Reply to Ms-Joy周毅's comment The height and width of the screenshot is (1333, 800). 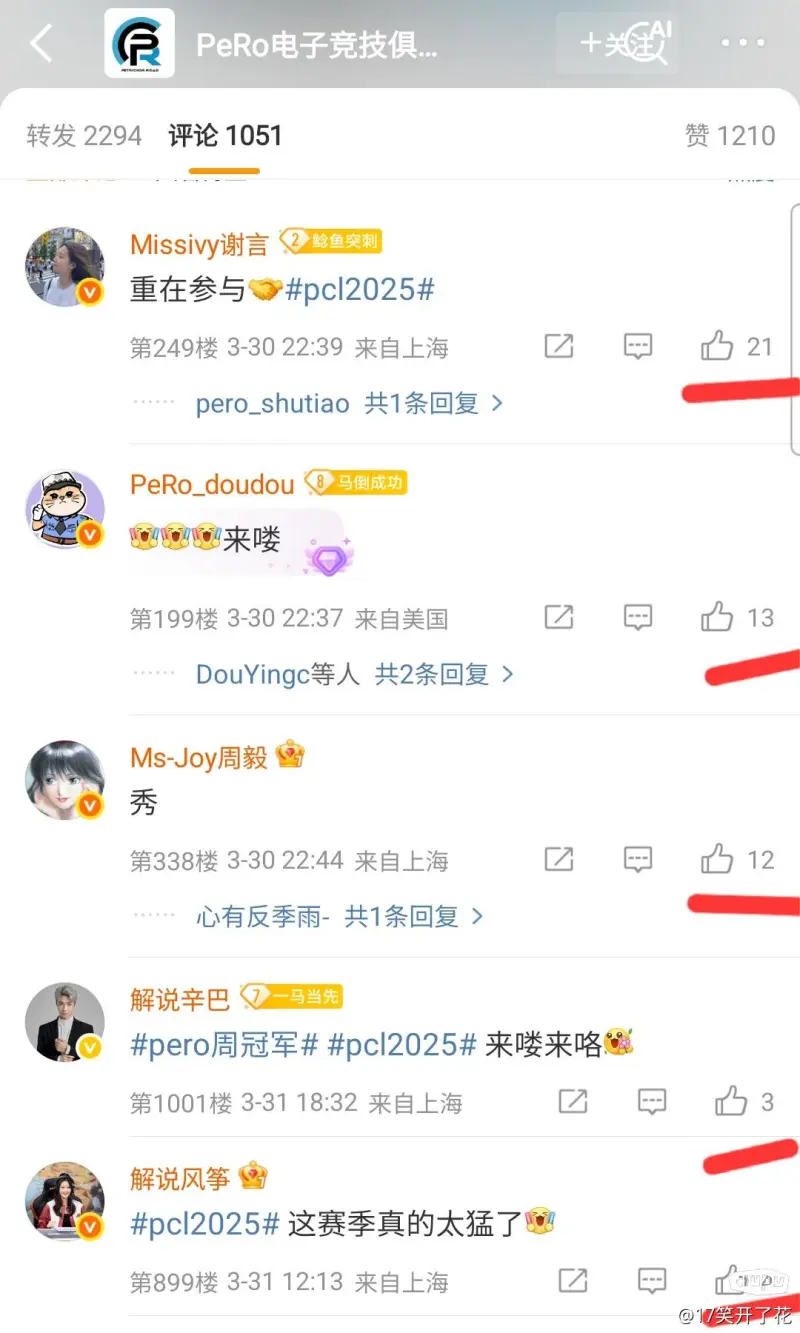[638, 859]
